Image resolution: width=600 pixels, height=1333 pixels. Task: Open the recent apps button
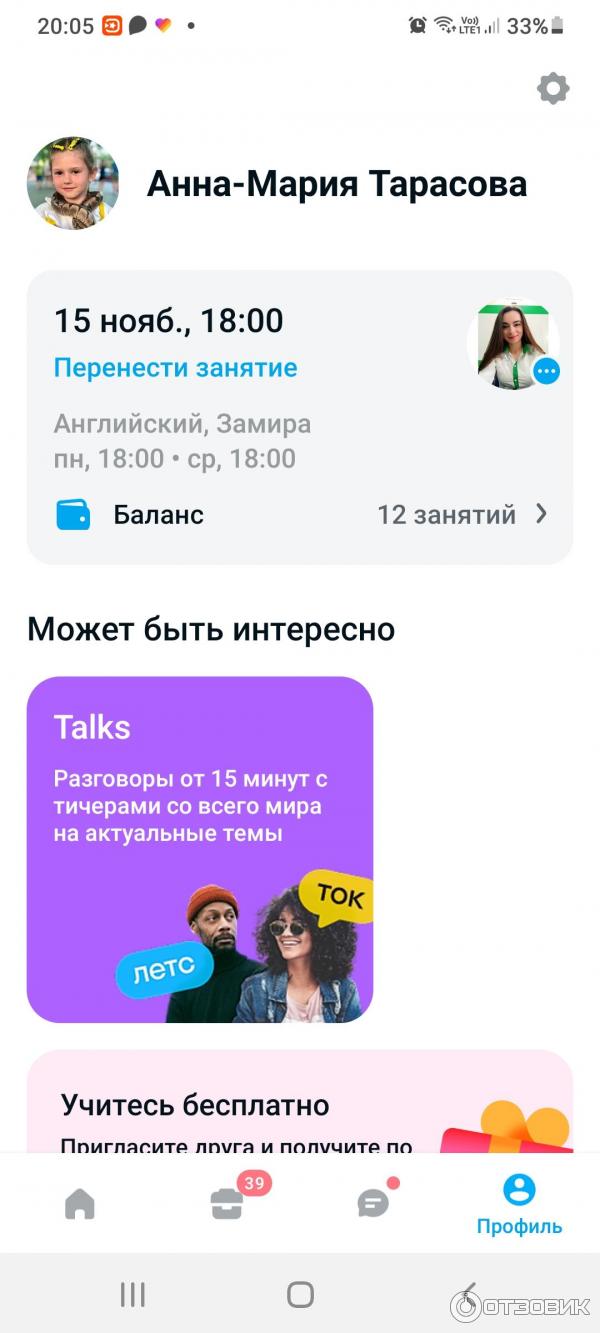pyautogui.click(x=133, y=1295)
